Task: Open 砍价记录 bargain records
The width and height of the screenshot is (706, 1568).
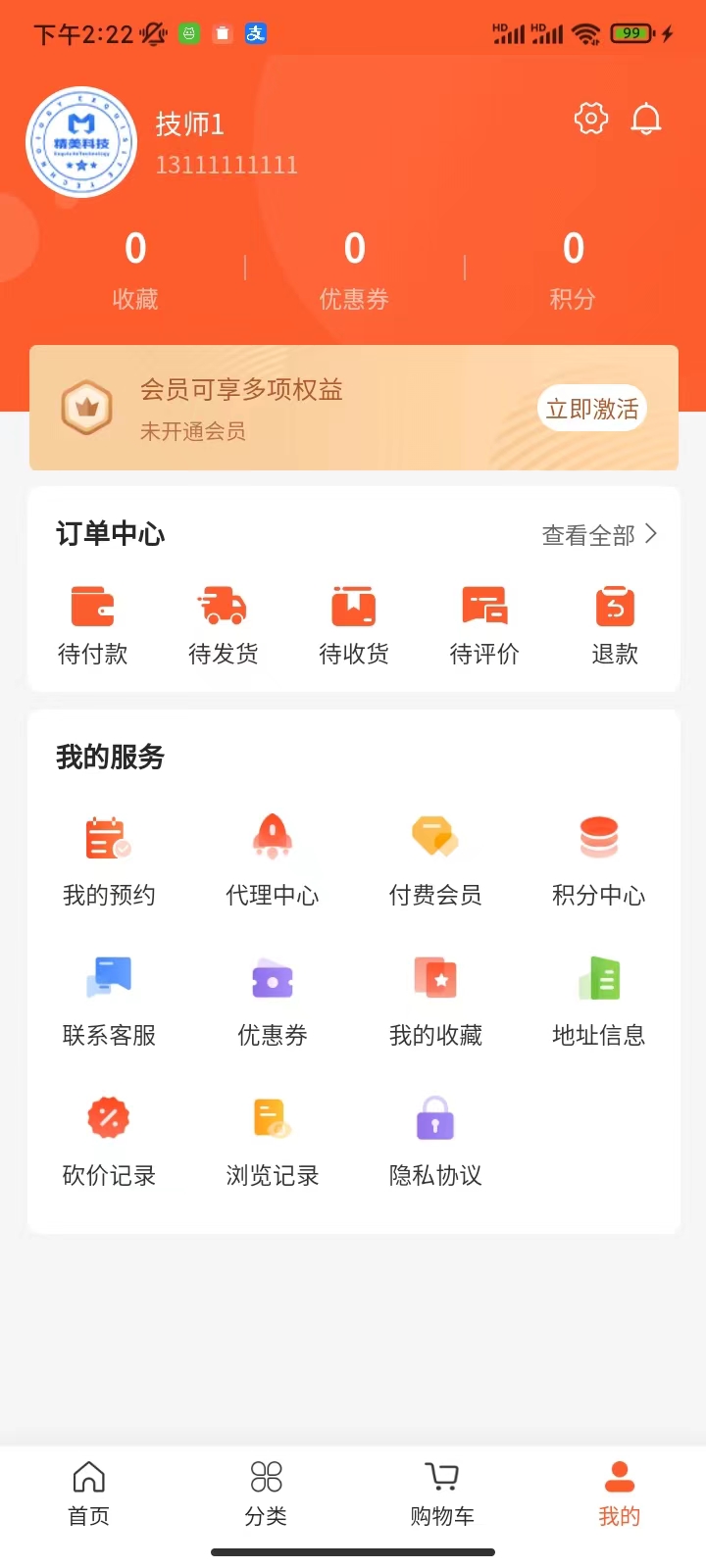Action: 109,1141
